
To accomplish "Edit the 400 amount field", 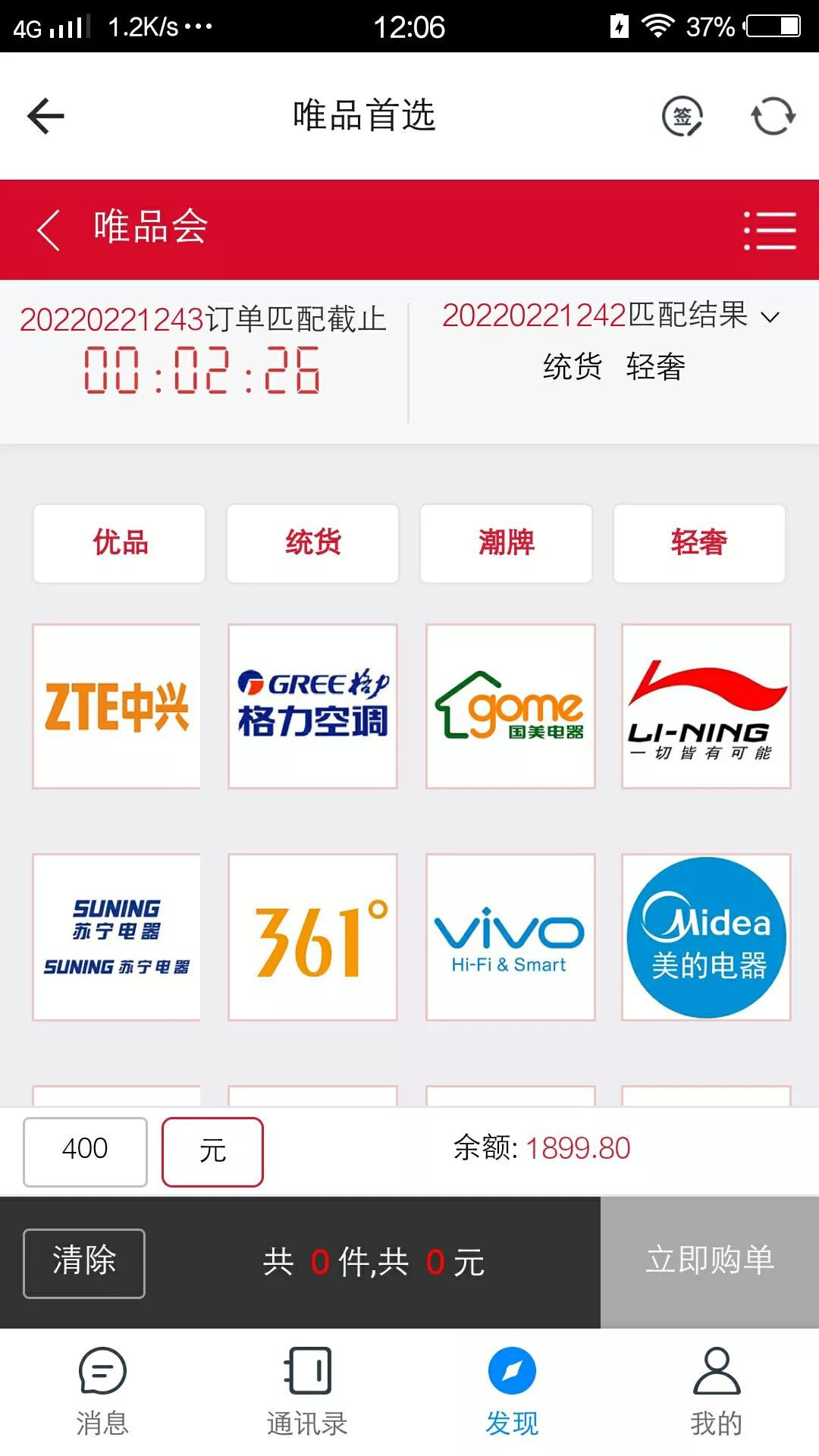I will (85, 1150).
